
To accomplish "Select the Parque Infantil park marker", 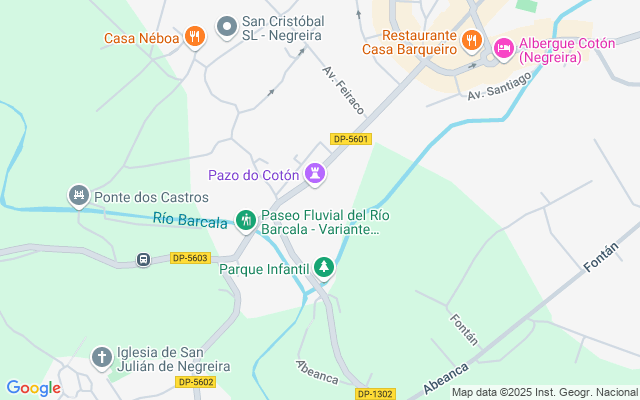I will pyautogui.click(x=323, y=267).
